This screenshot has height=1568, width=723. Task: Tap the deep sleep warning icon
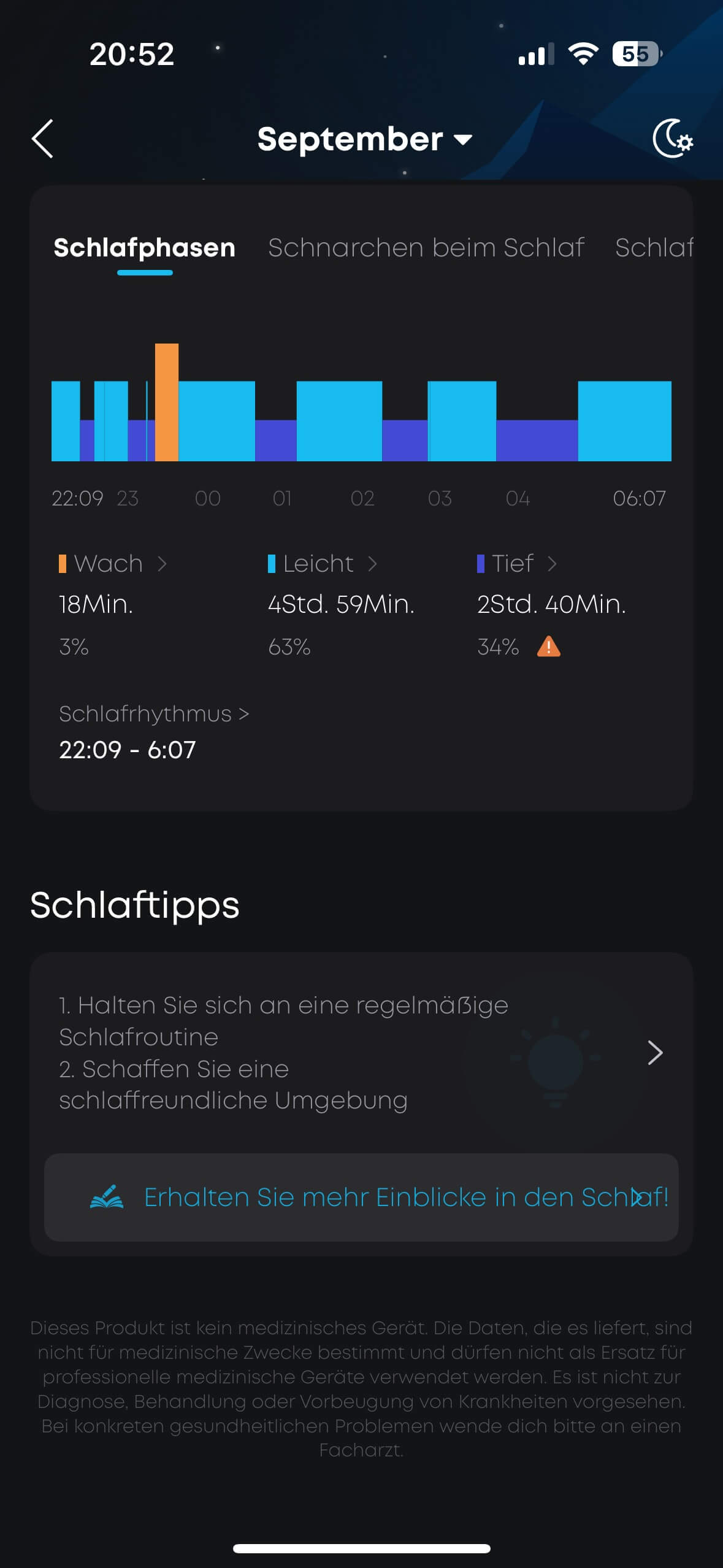coord(548,647)
